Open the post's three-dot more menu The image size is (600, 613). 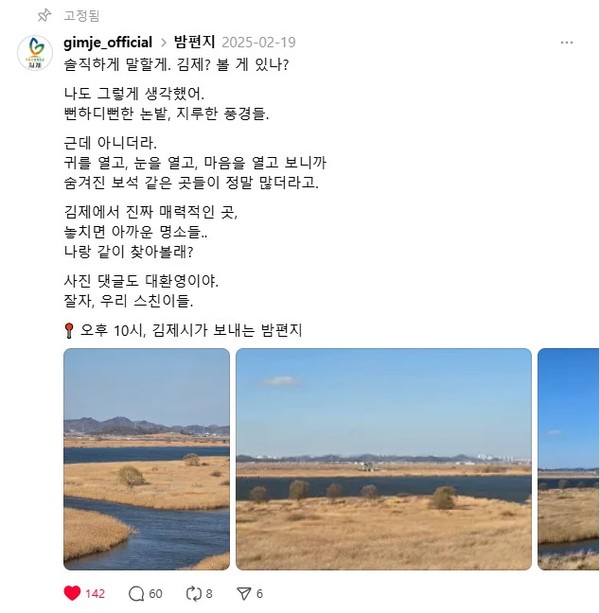click(x=567, y=43)
